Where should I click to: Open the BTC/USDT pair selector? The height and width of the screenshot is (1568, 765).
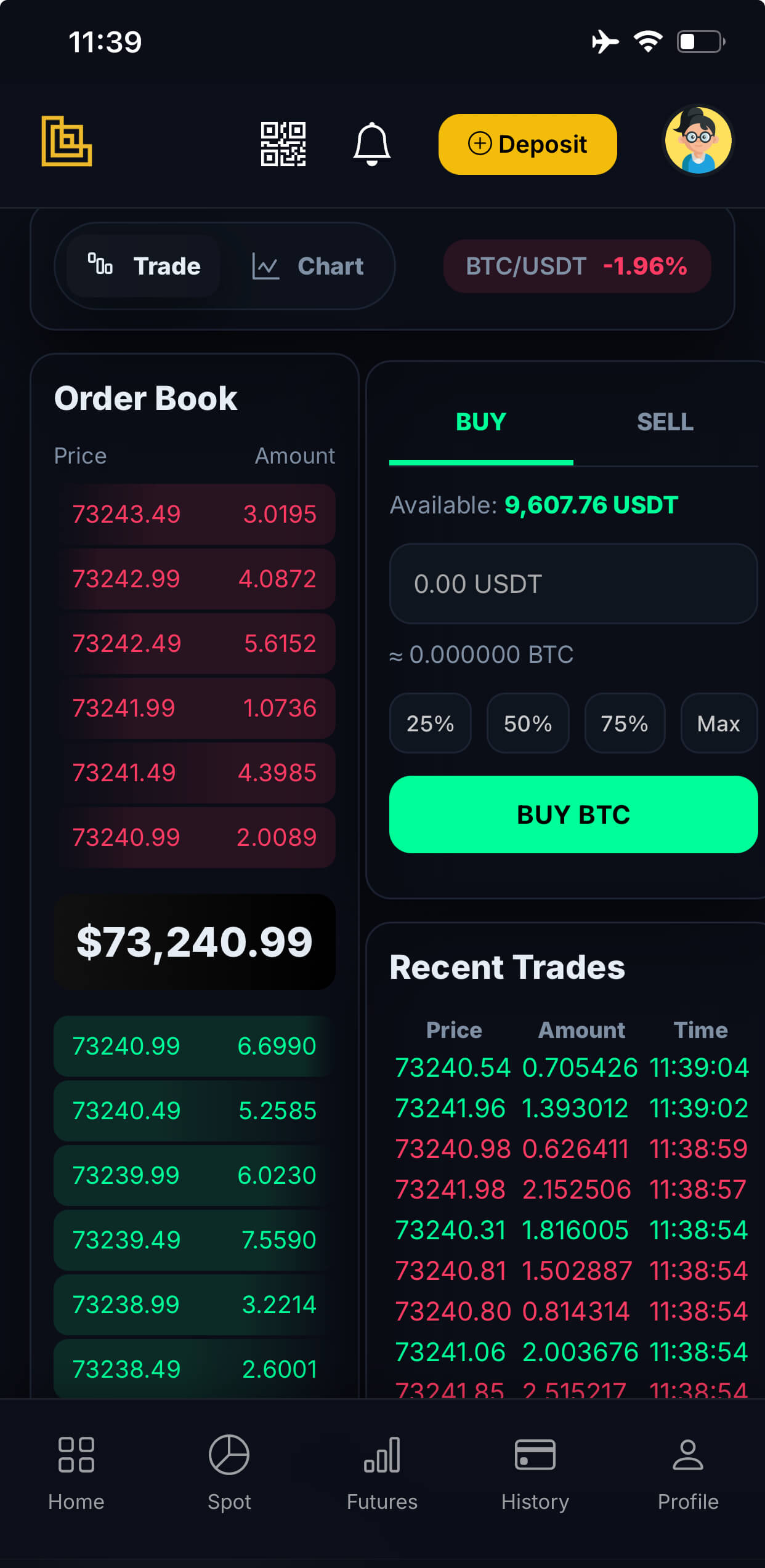577,267
